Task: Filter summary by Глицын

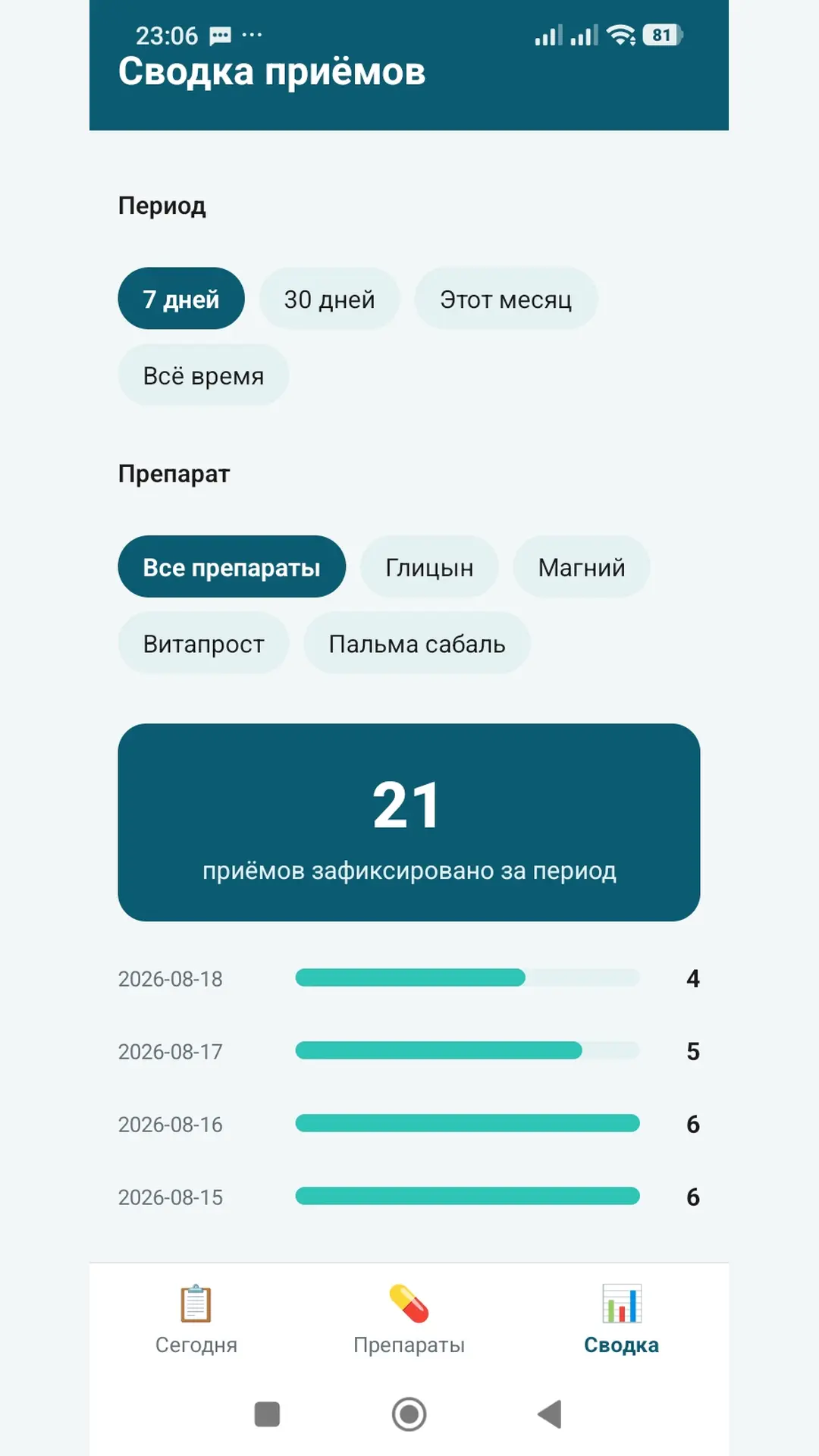Action: pyautogui.click(x=429, y=567)
